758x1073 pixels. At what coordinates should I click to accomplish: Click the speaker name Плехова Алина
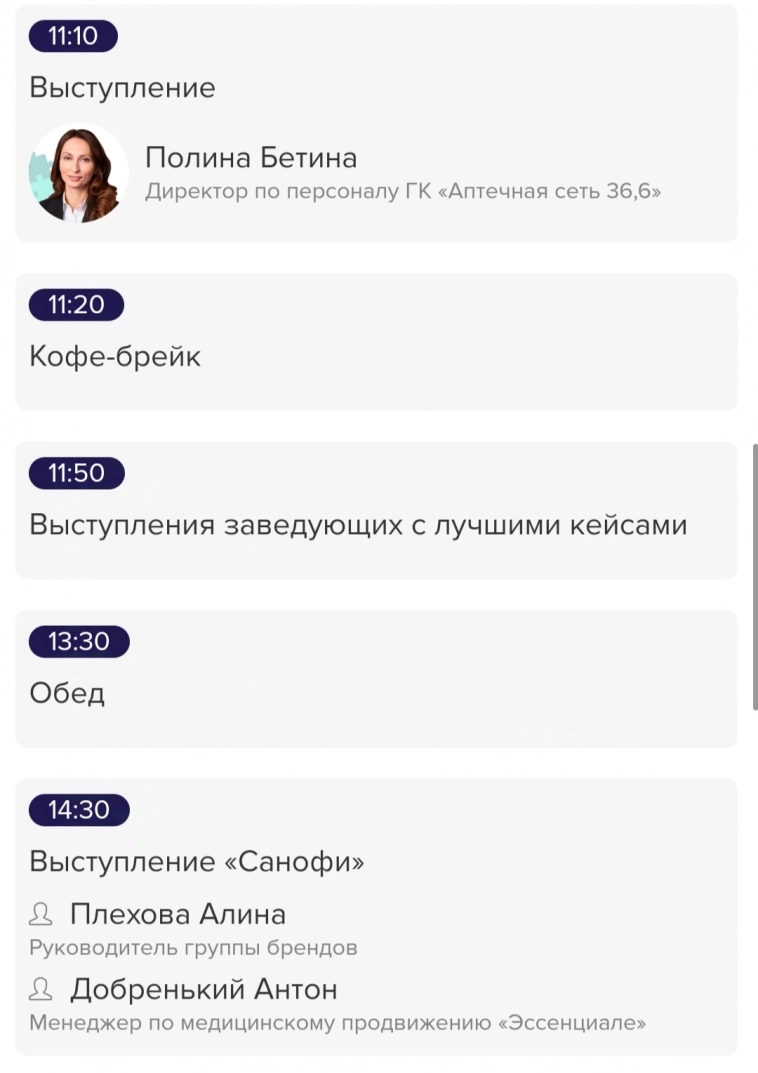(176, 914)
